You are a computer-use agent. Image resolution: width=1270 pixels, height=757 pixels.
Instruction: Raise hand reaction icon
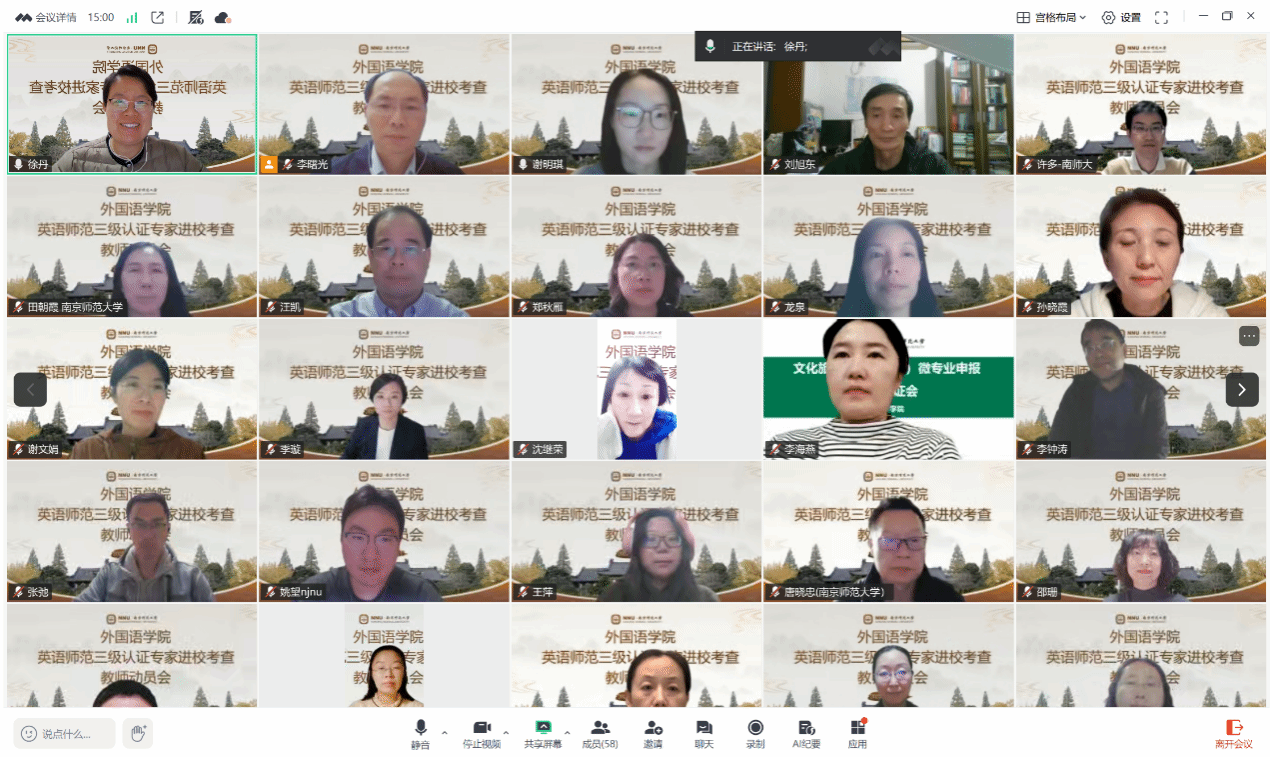tap(138, 733)
